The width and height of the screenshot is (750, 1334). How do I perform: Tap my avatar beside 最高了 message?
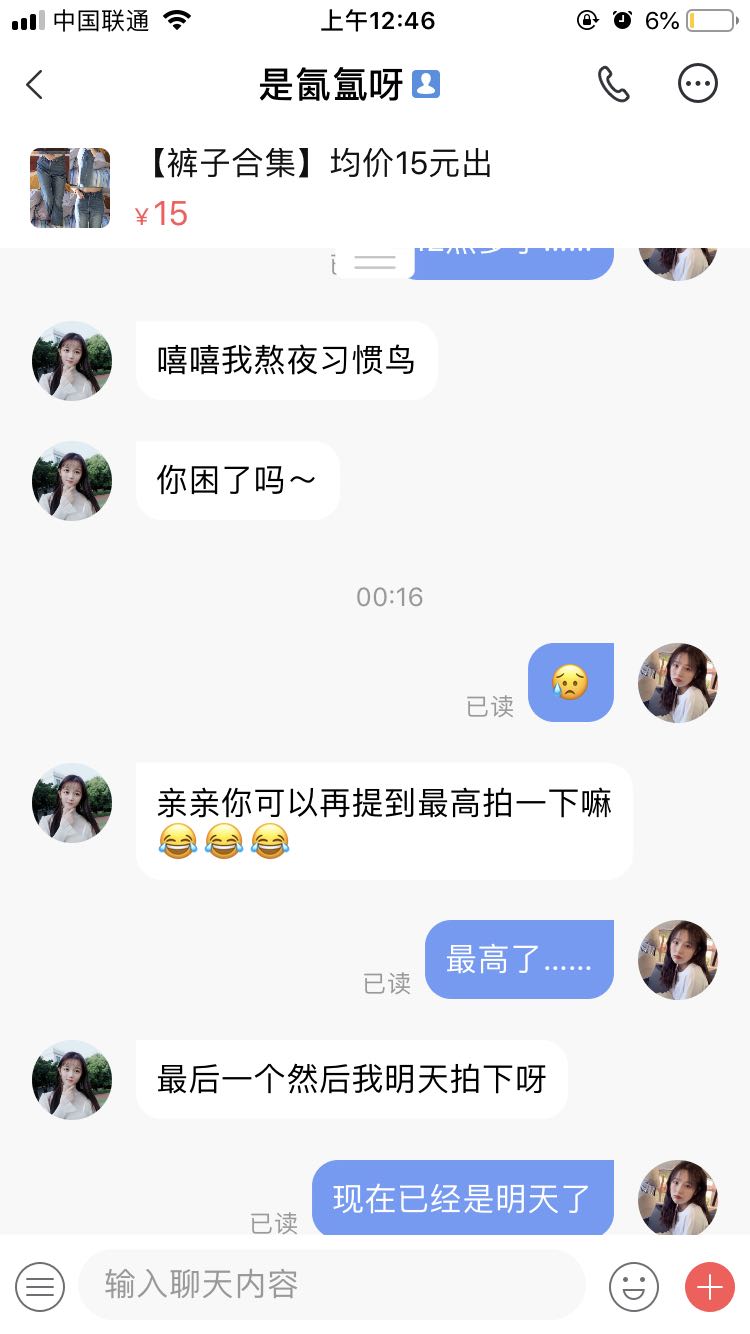(x=678, y=960)
